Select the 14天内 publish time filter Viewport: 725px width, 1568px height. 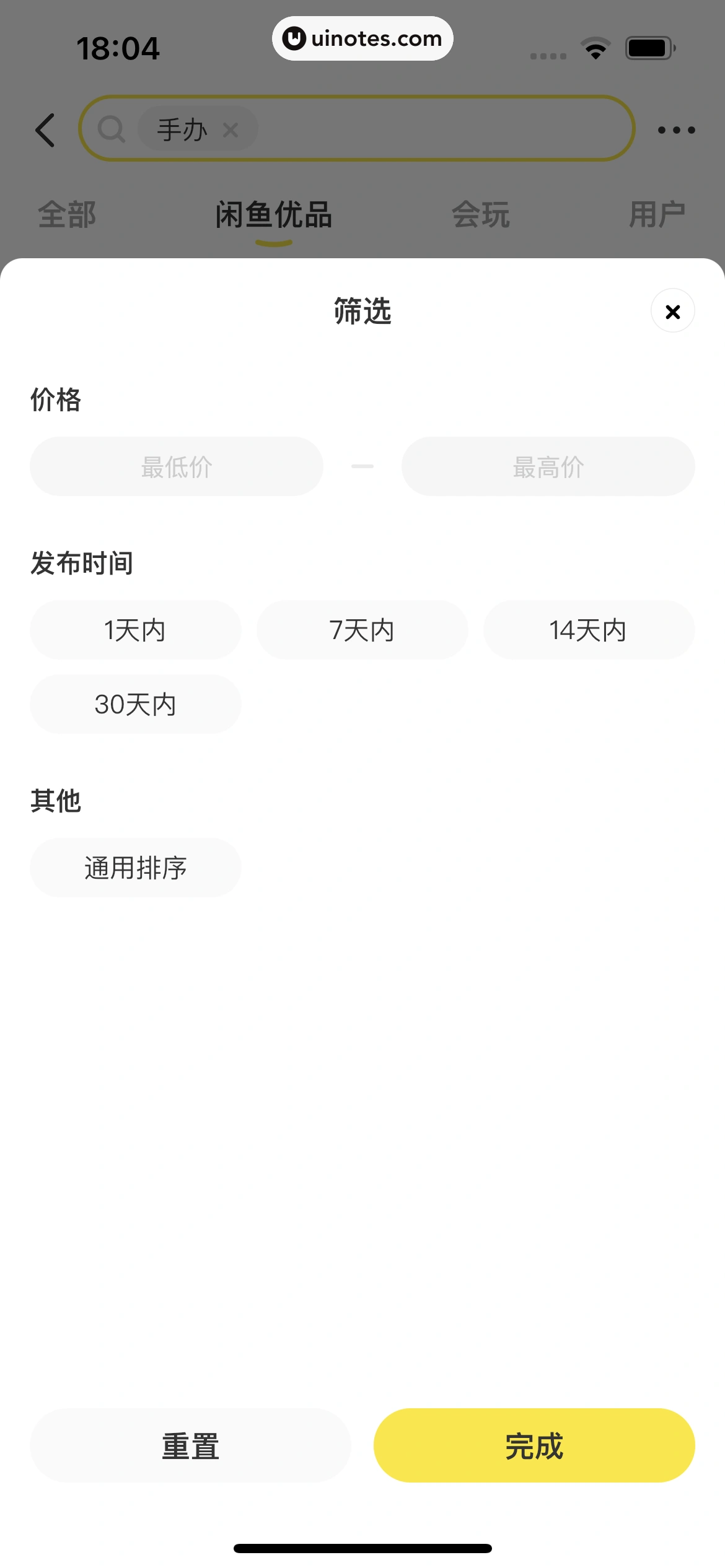588,629
